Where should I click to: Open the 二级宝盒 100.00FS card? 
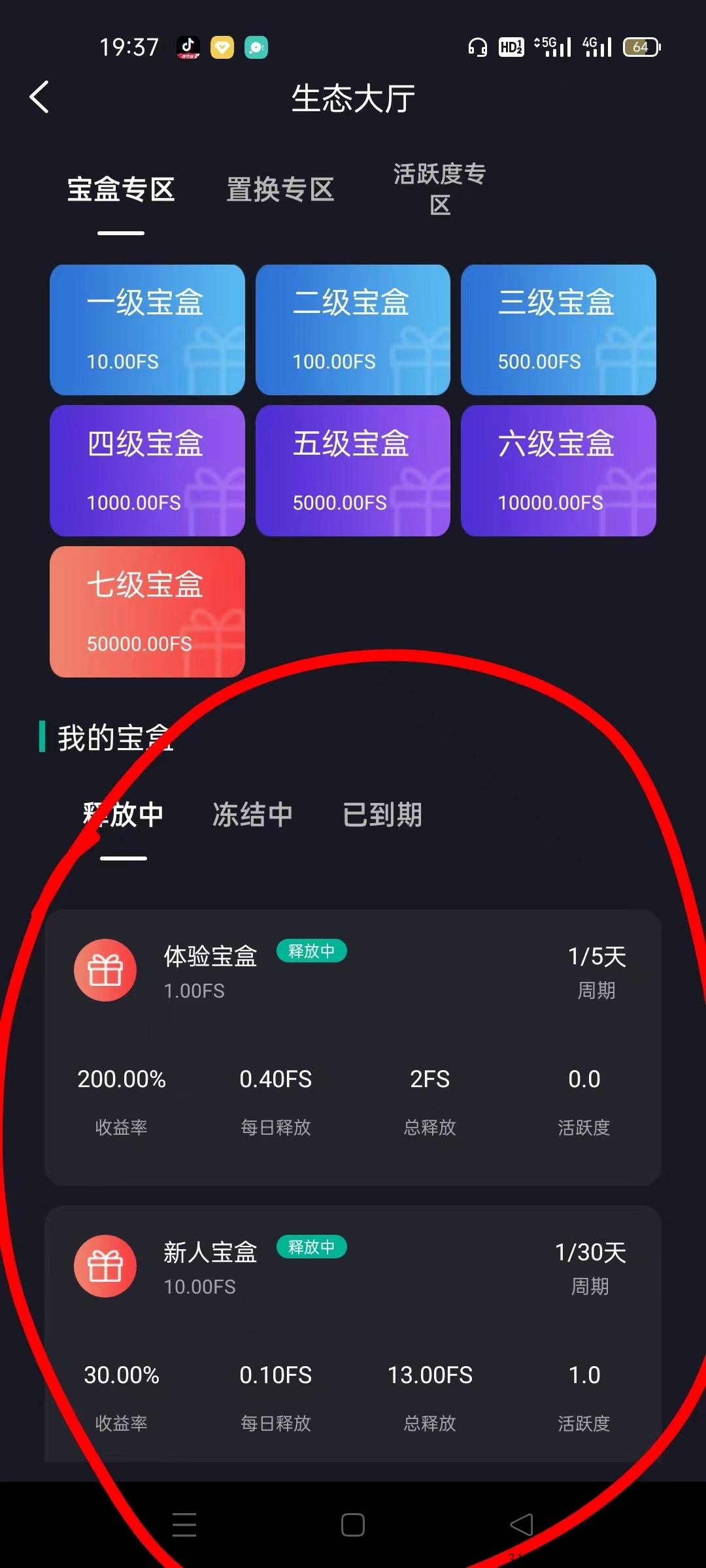[352, 330]
